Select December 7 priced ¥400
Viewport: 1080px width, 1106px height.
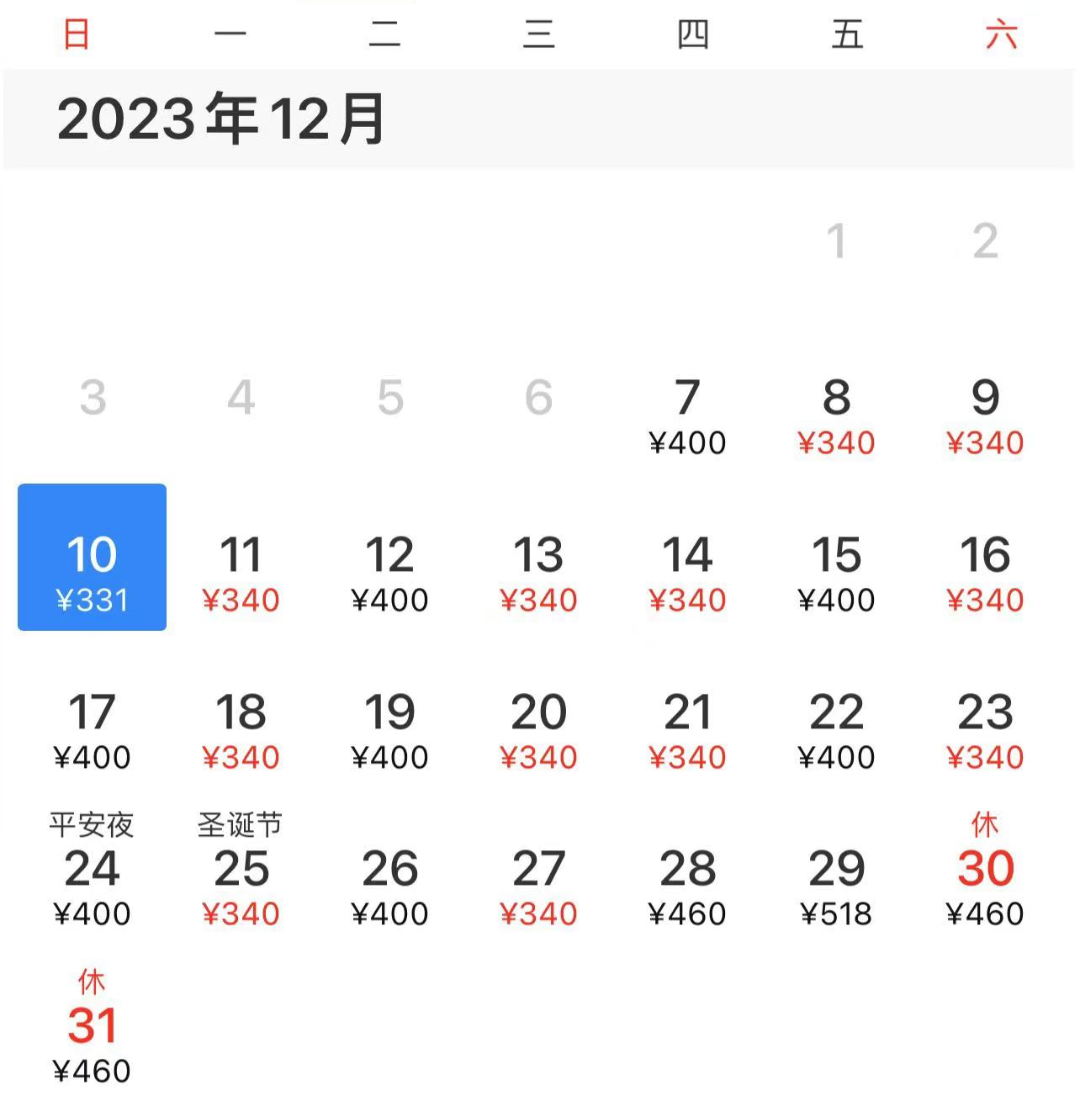(687, 415)
